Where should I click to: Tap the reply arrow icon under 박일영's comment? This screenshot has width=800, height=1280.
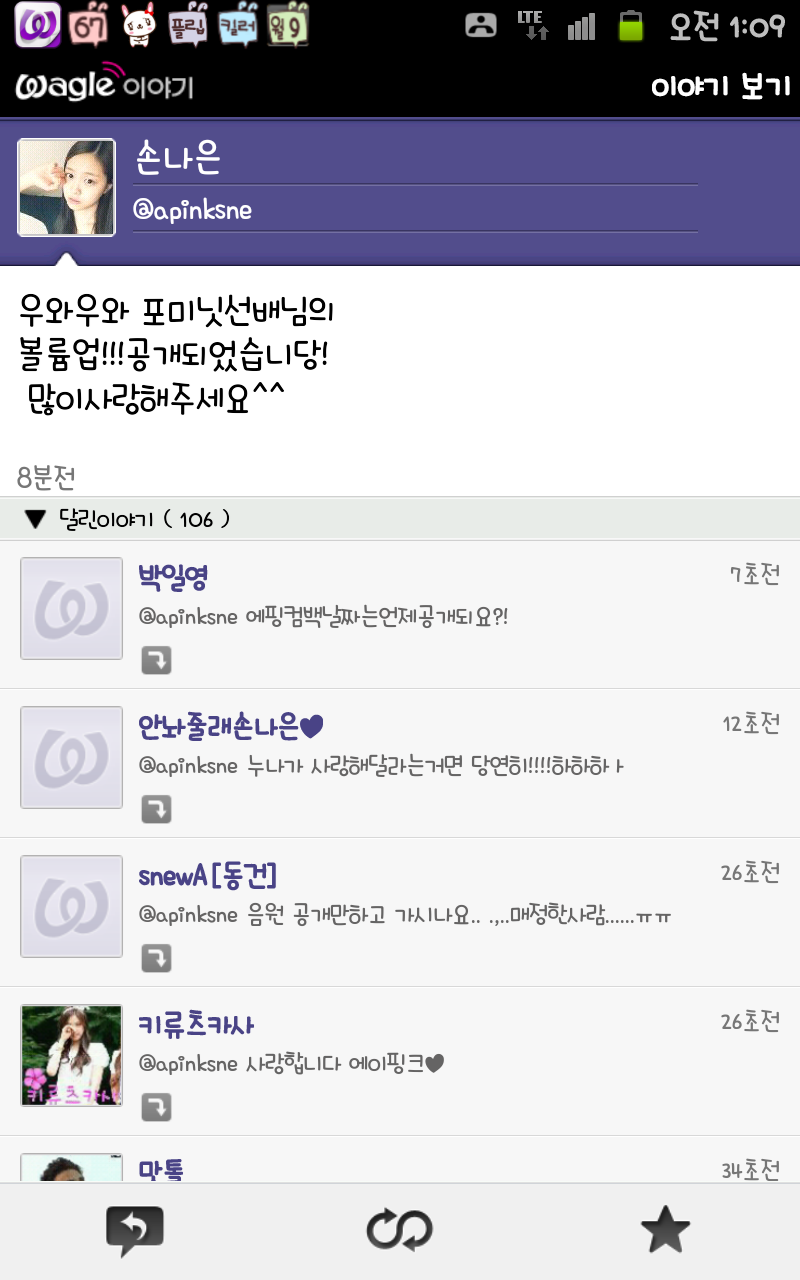[x=156, y=660]
